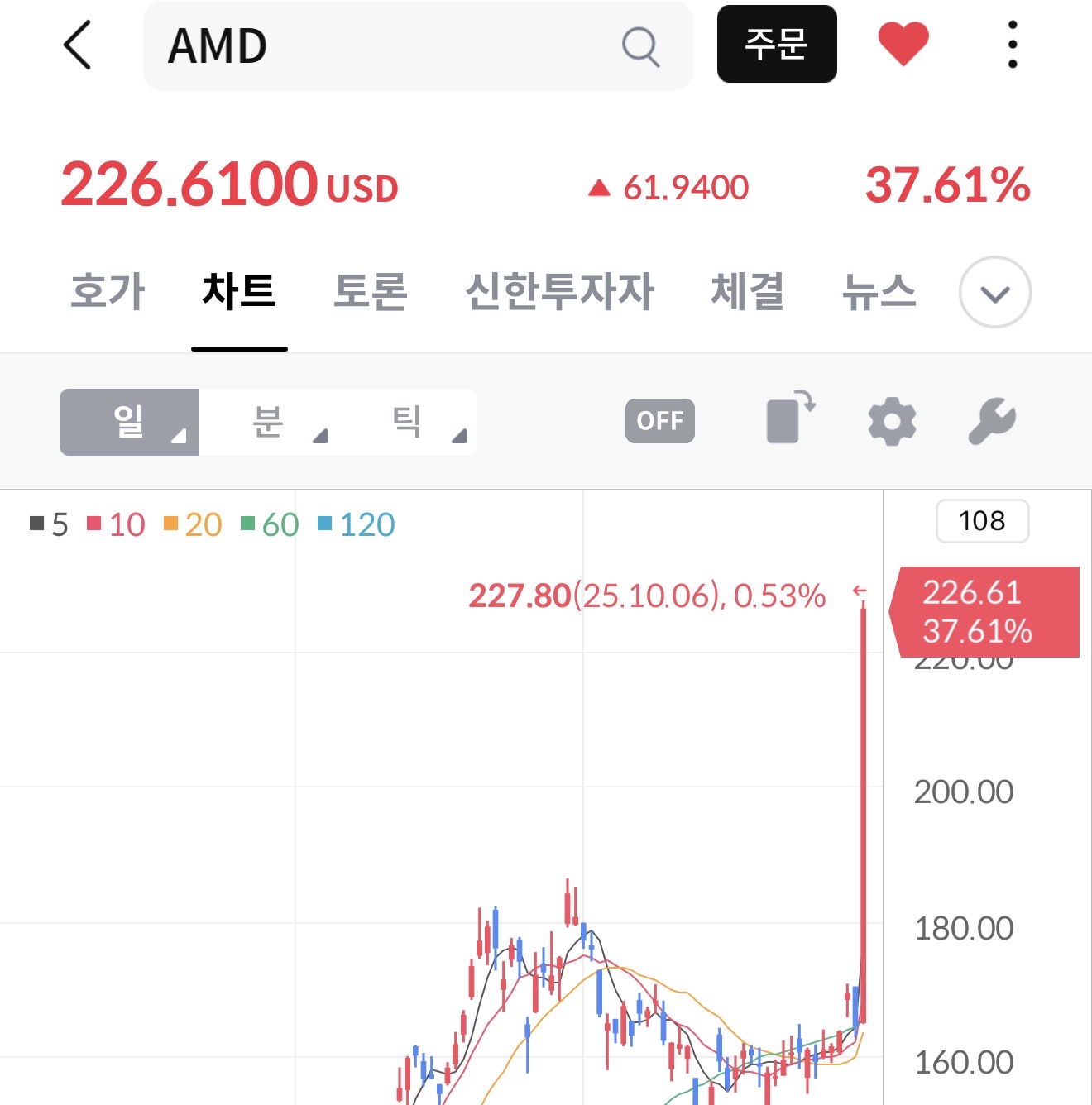Open the wrench chart tools
The width and height of the screenshot is (1092, 1105).
991,421
